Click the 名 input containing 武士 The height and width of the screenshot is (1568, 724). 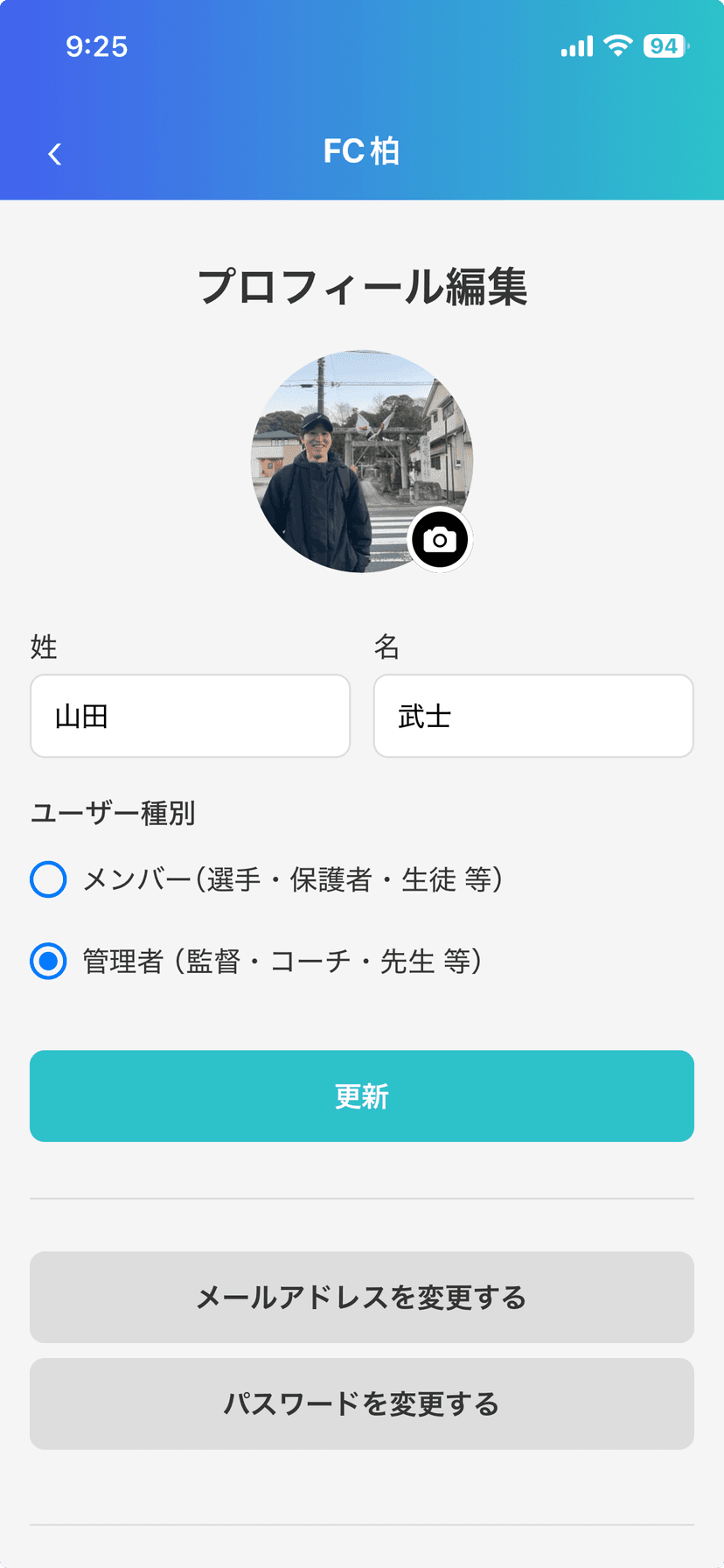pos(533,716)
